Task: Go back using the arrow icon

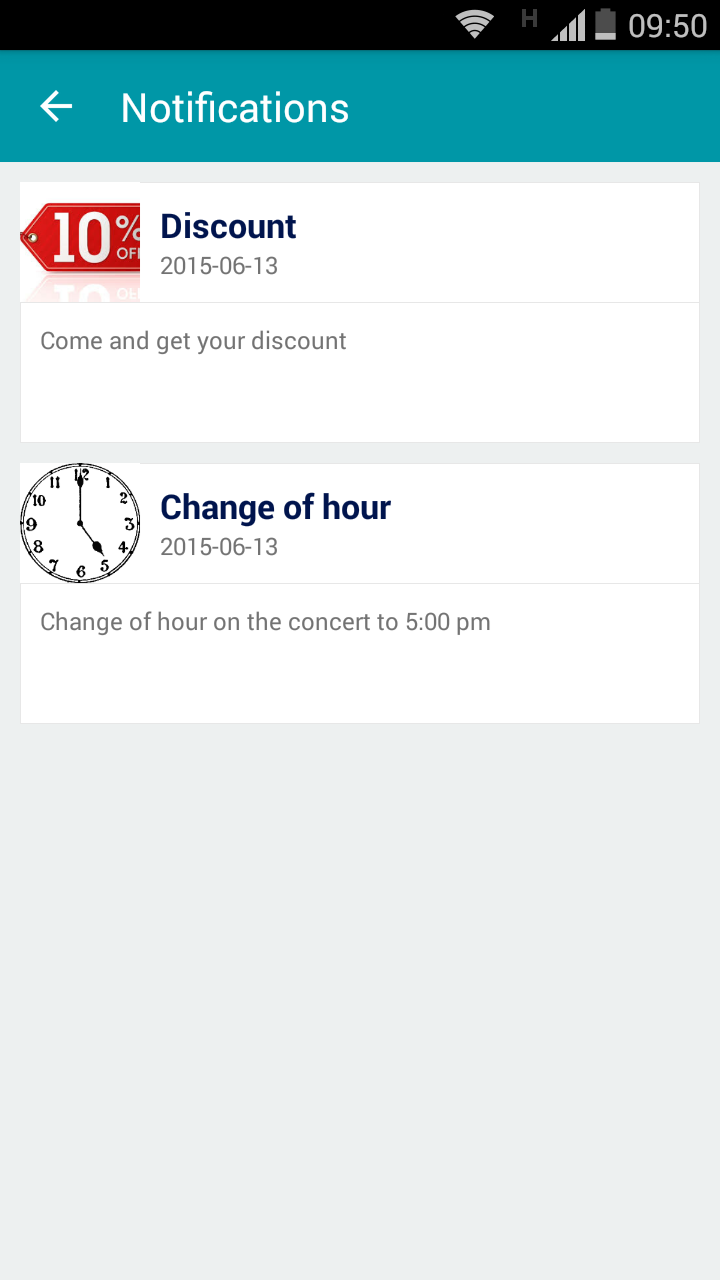Action: [x=56, y=106]
